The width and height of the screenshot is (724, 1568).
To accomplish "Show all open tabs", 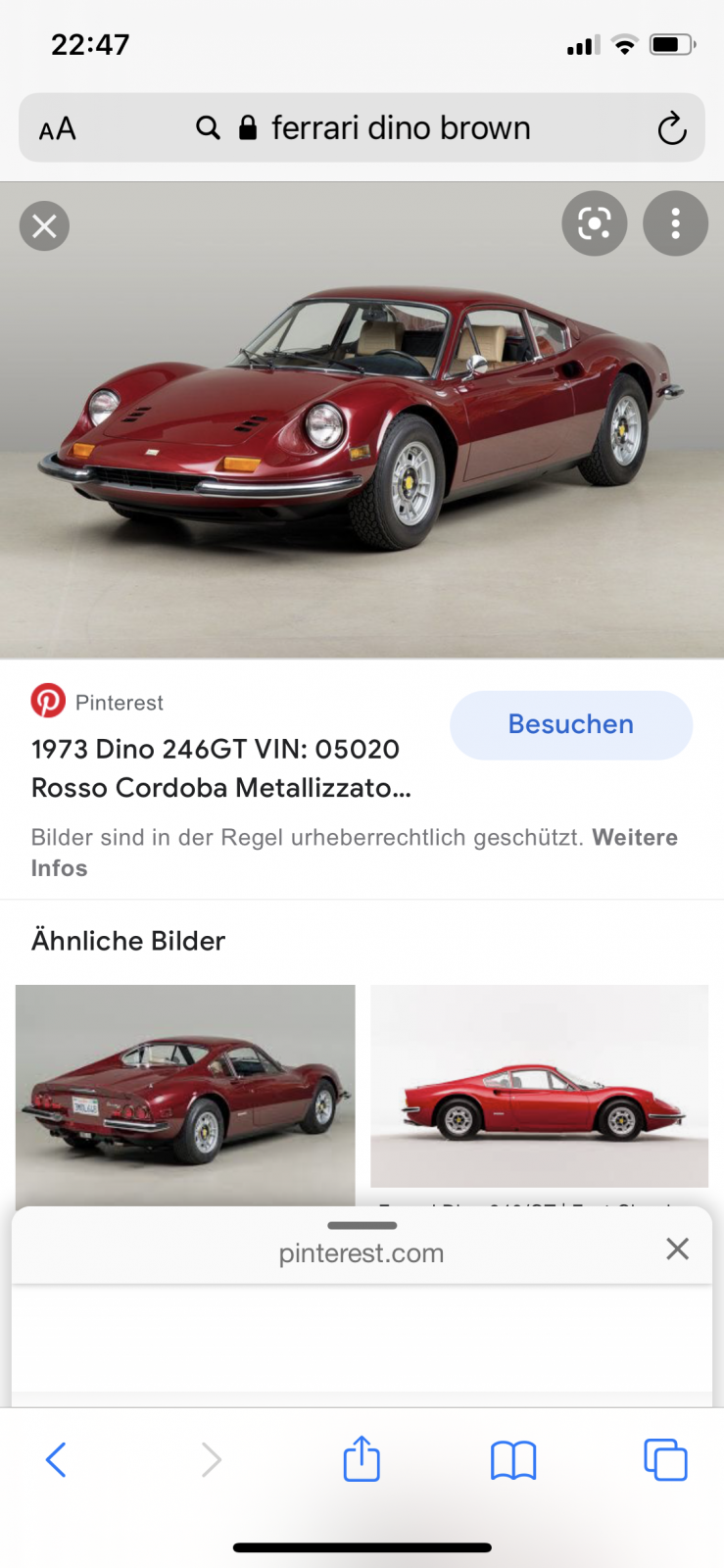I will click(x=665, y=1459).
